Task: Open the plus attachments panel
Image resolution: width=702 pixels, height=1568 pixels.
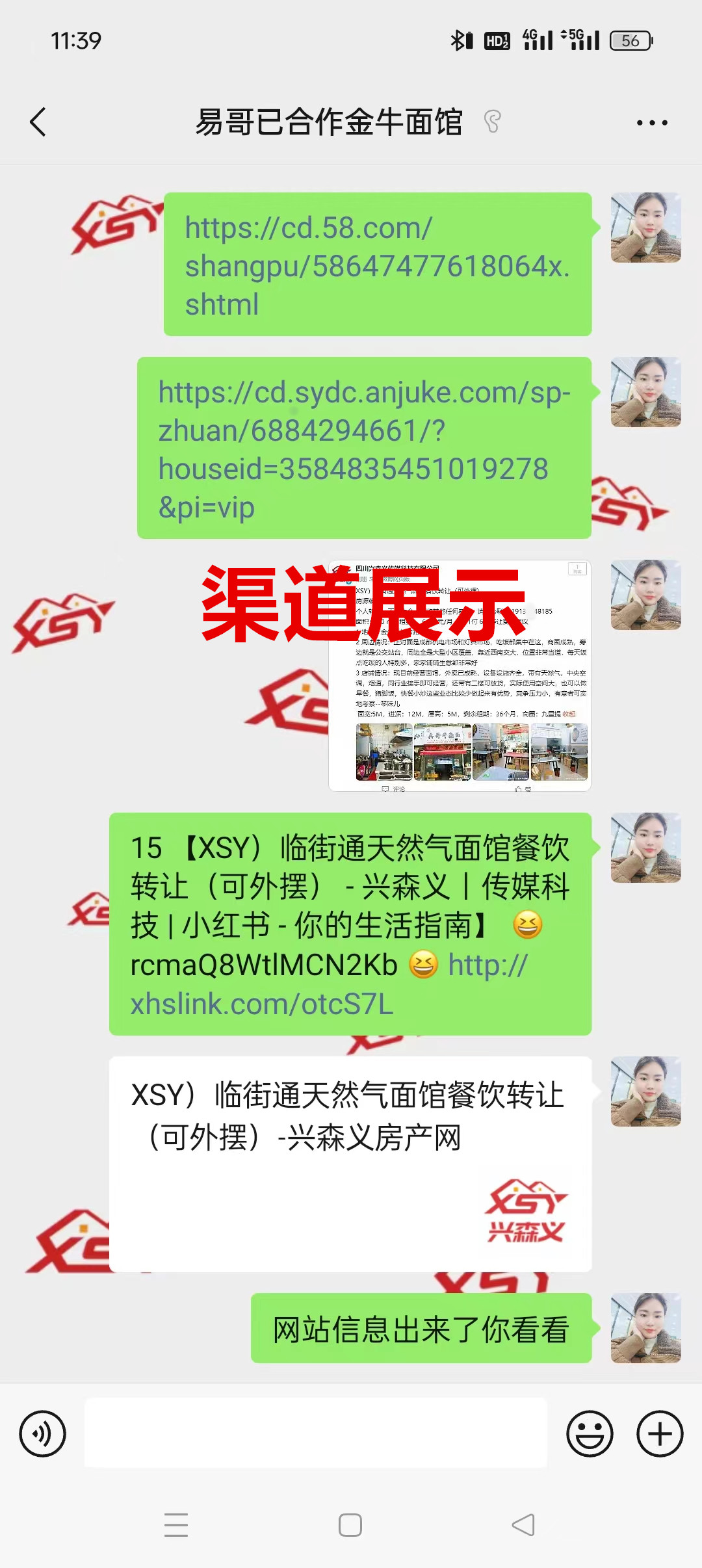Action: click(659, 1433)
